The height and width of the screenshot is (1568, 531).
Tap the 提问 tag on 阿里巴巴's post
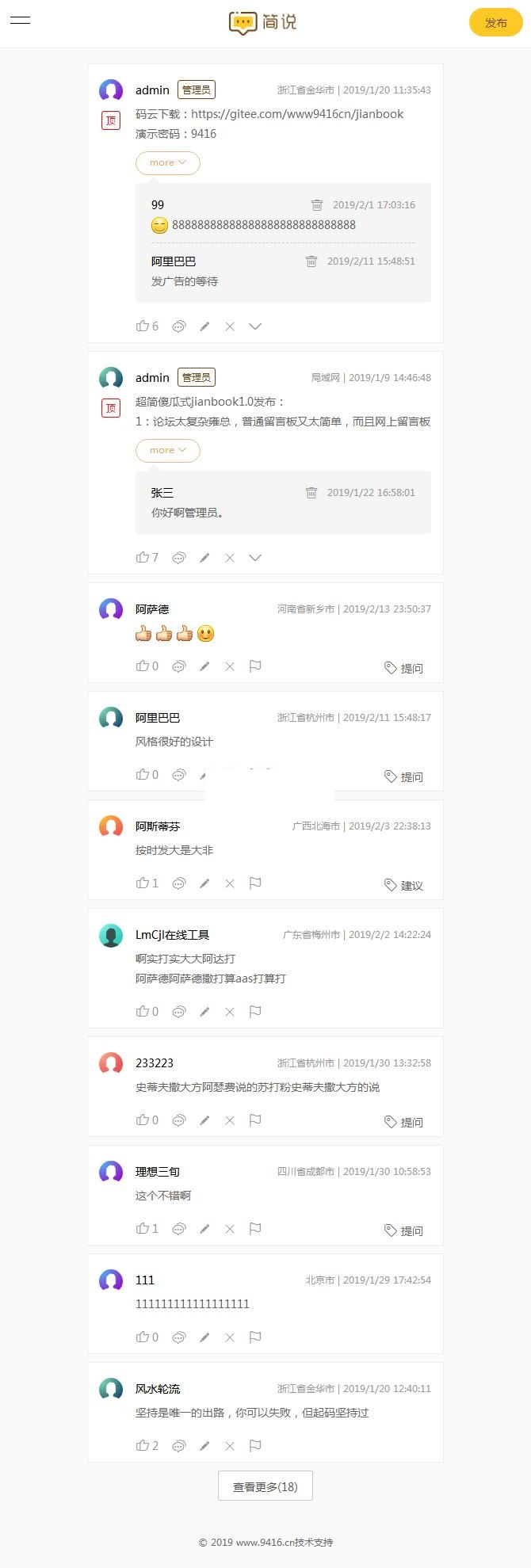click(404, 776)
